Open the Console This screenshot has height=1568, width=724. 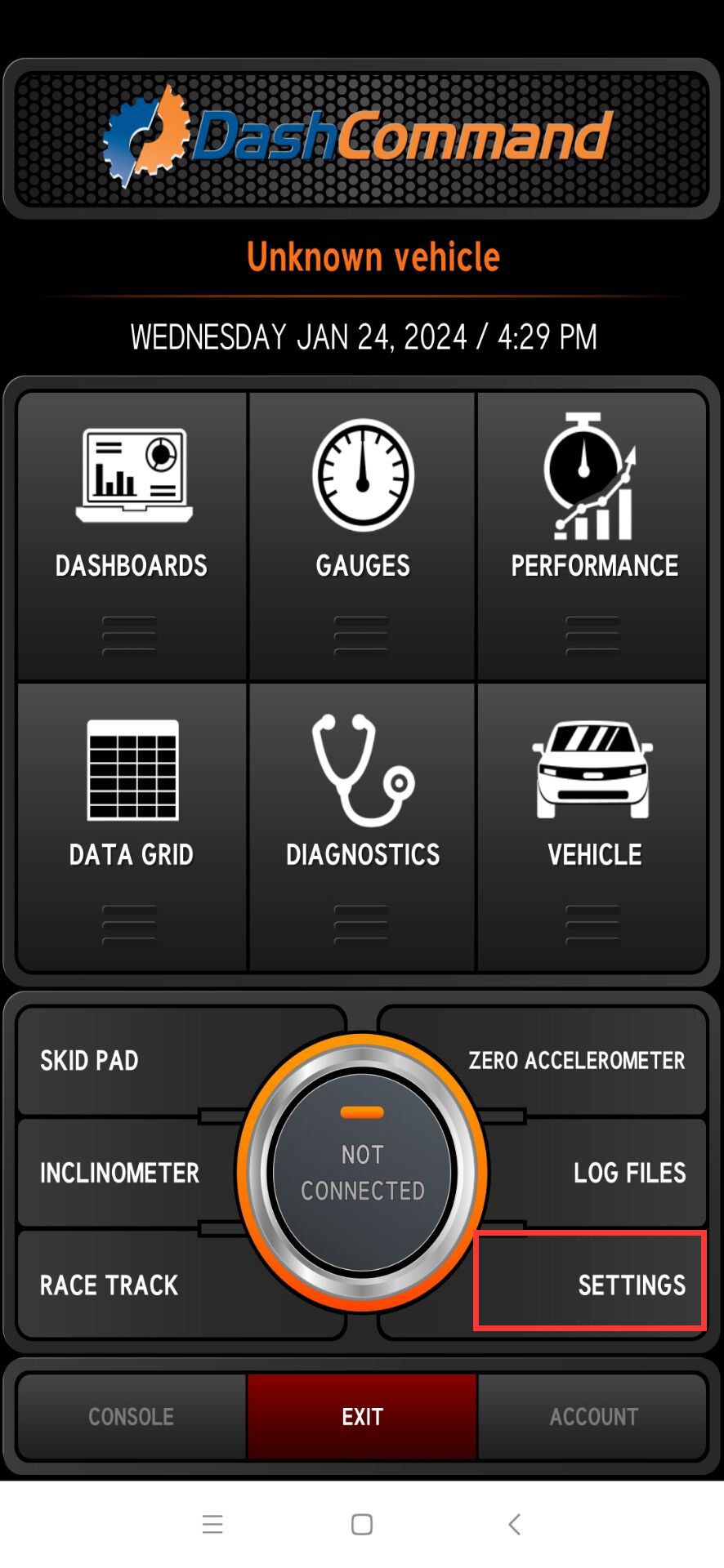[x=132, y=1416]
